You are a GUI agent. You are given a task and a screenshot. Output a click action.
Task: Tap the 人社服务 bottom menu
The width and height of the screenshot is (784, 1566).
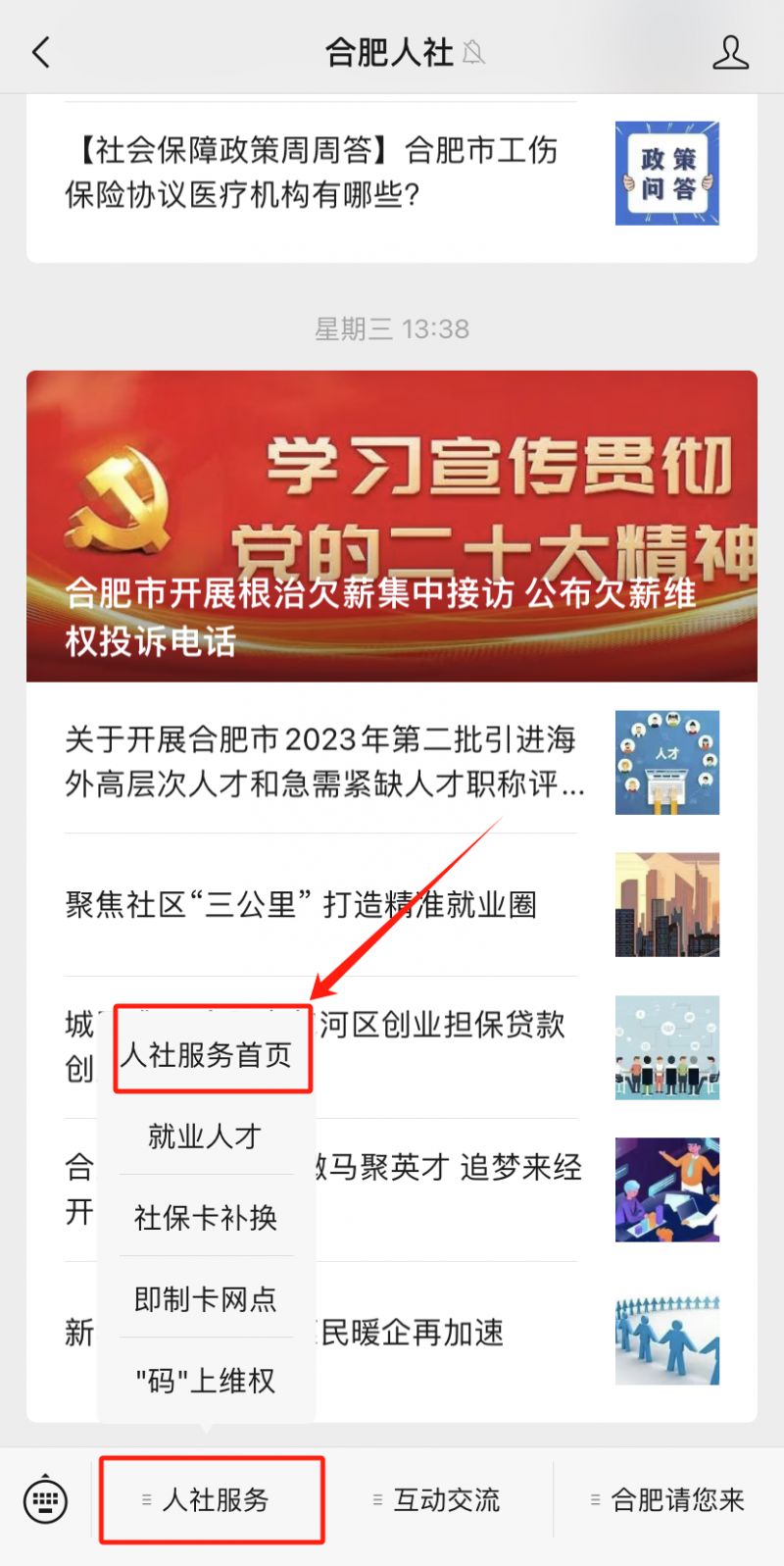click(x=212, y=1499)
